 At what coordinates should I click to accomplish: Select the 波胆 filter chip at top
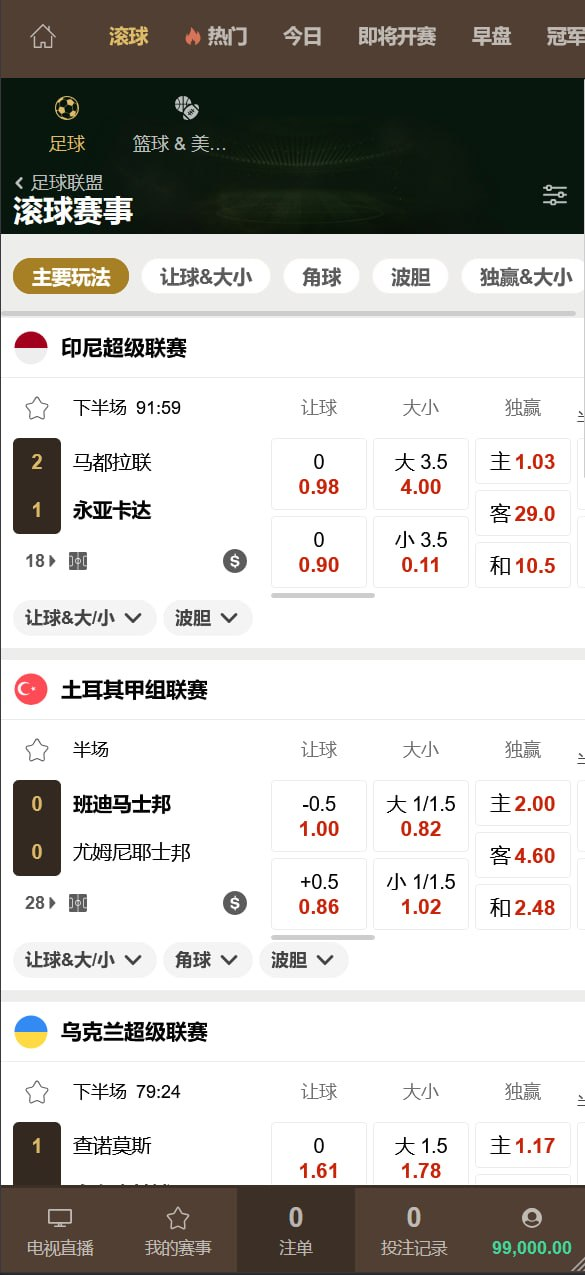coord(410,277)
